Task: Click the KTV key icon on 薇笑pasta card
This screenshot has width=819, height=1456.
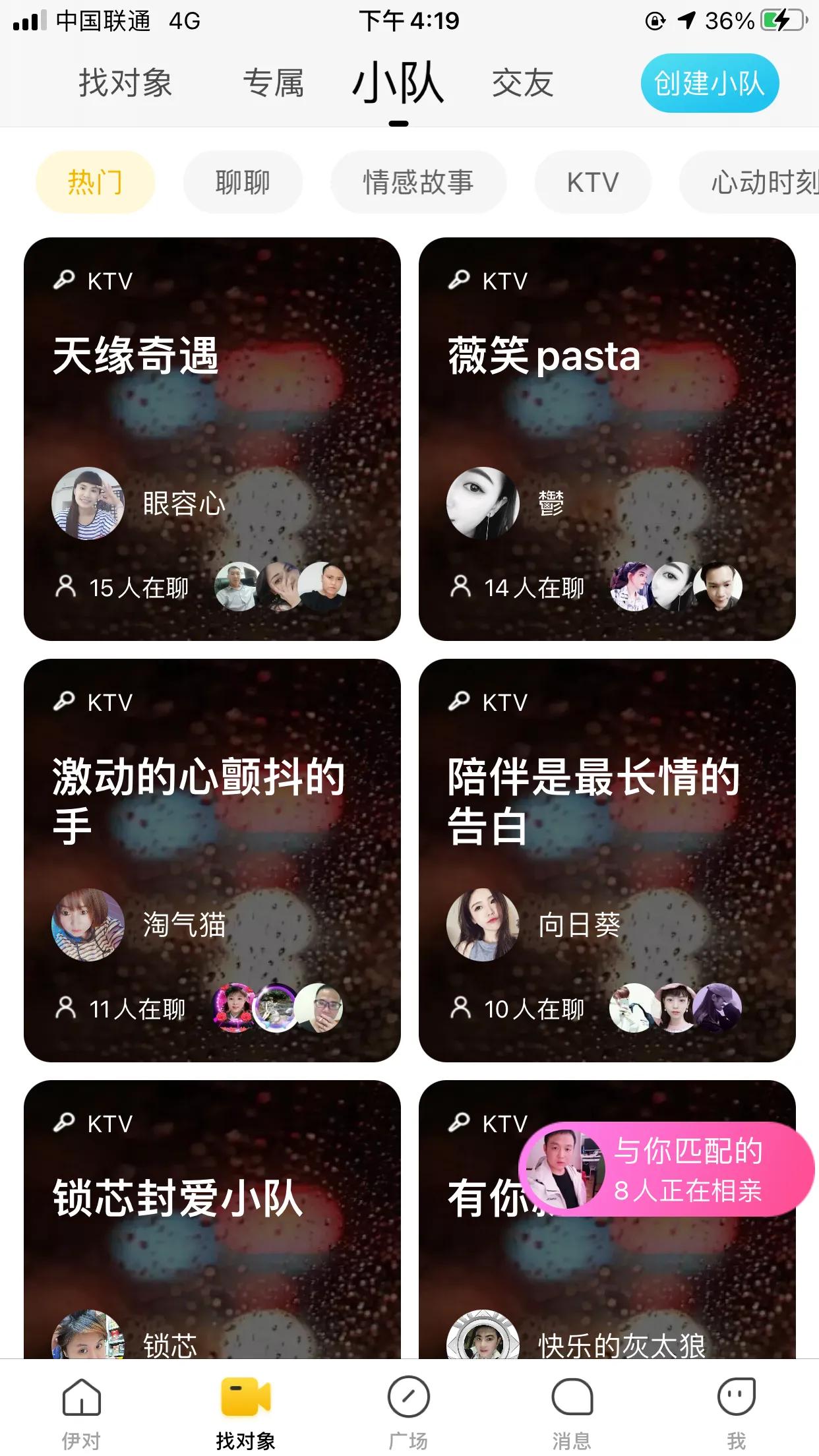Action: pyautogui.click(x=458, y=278)
